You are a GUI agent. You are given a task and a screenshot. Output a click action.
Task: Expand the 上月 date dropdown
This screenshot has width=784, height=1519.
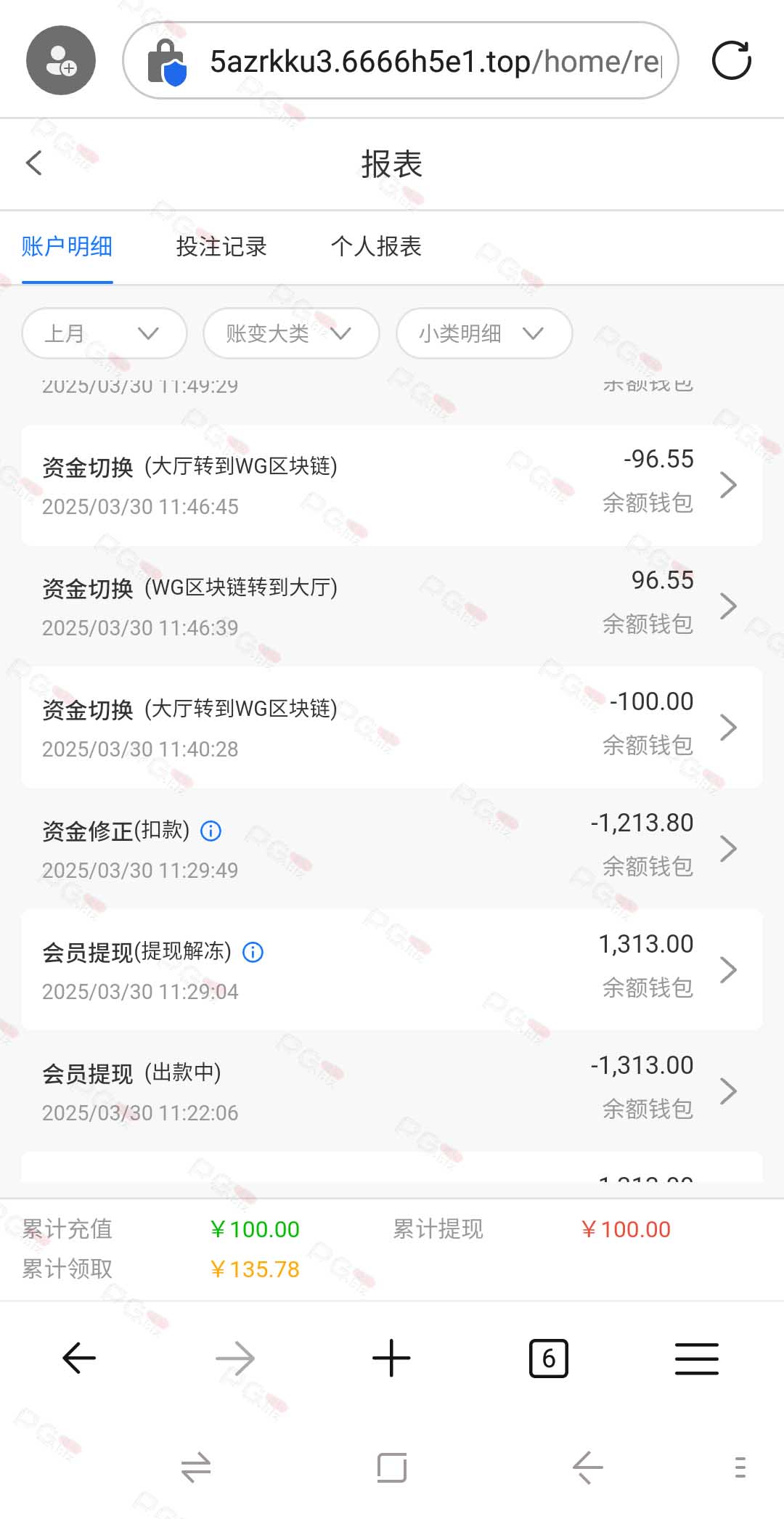click(105, 333)
